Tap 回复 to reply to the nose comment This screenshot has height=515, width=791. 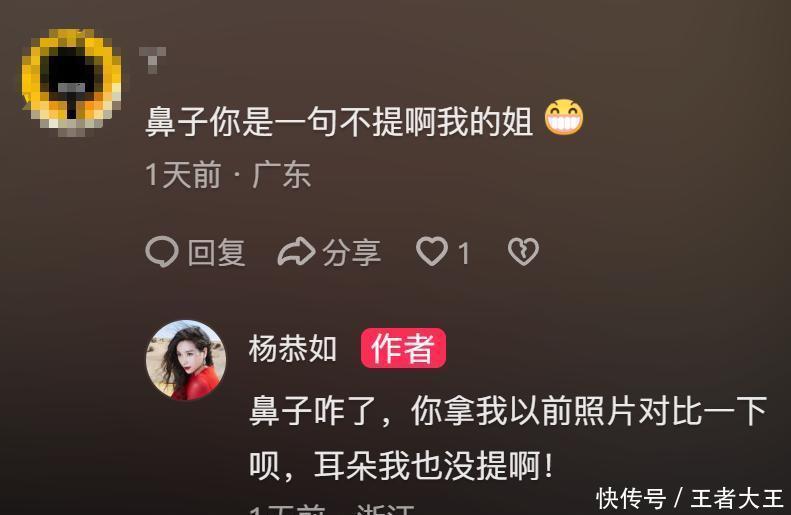(x=196, y=252)
